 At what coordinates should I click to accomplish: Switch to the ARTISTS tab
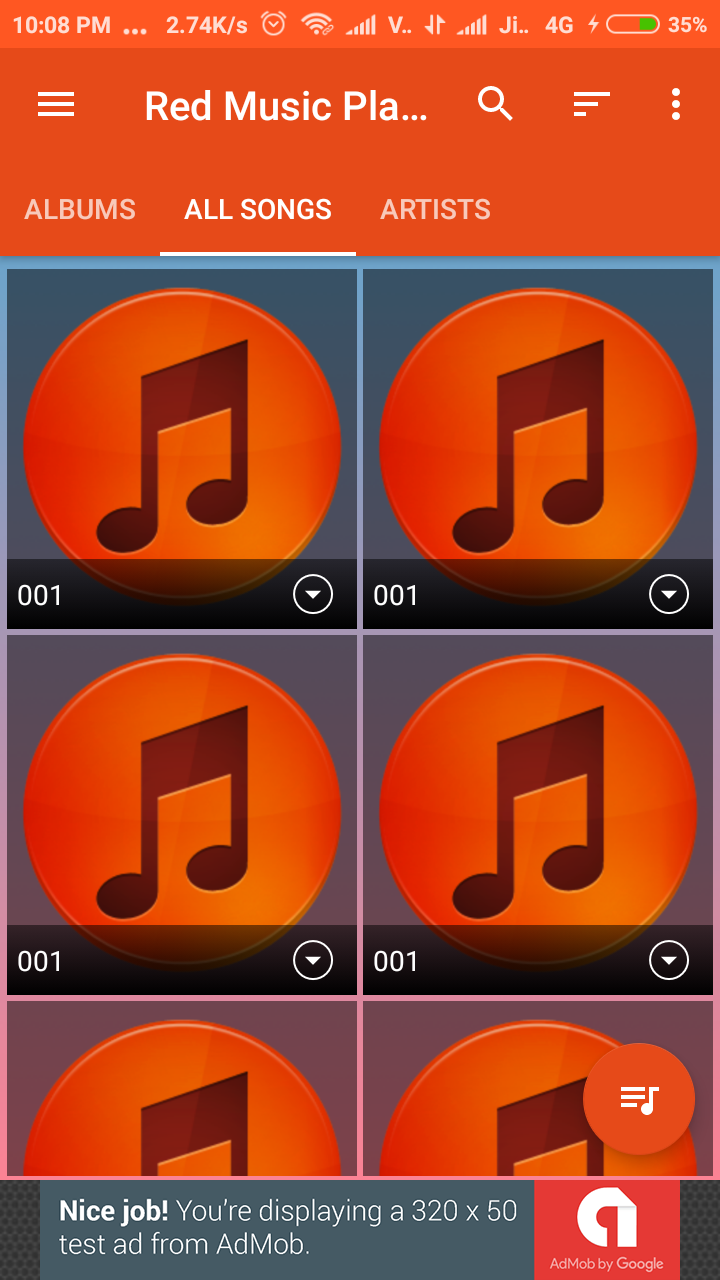pos(435,209)
